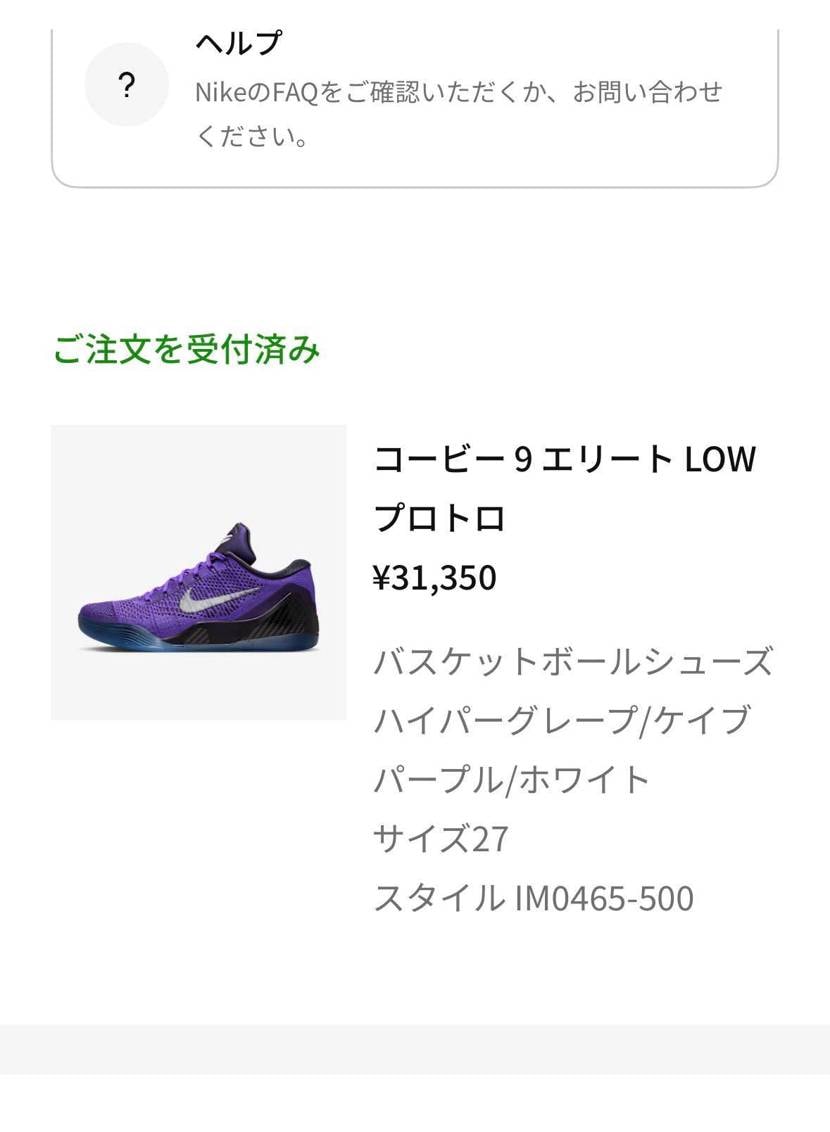Image resolution: width=830 pixels, height=1132 pixels.
Task: Click the LOW text in the product title
Action: pos(720,460)
